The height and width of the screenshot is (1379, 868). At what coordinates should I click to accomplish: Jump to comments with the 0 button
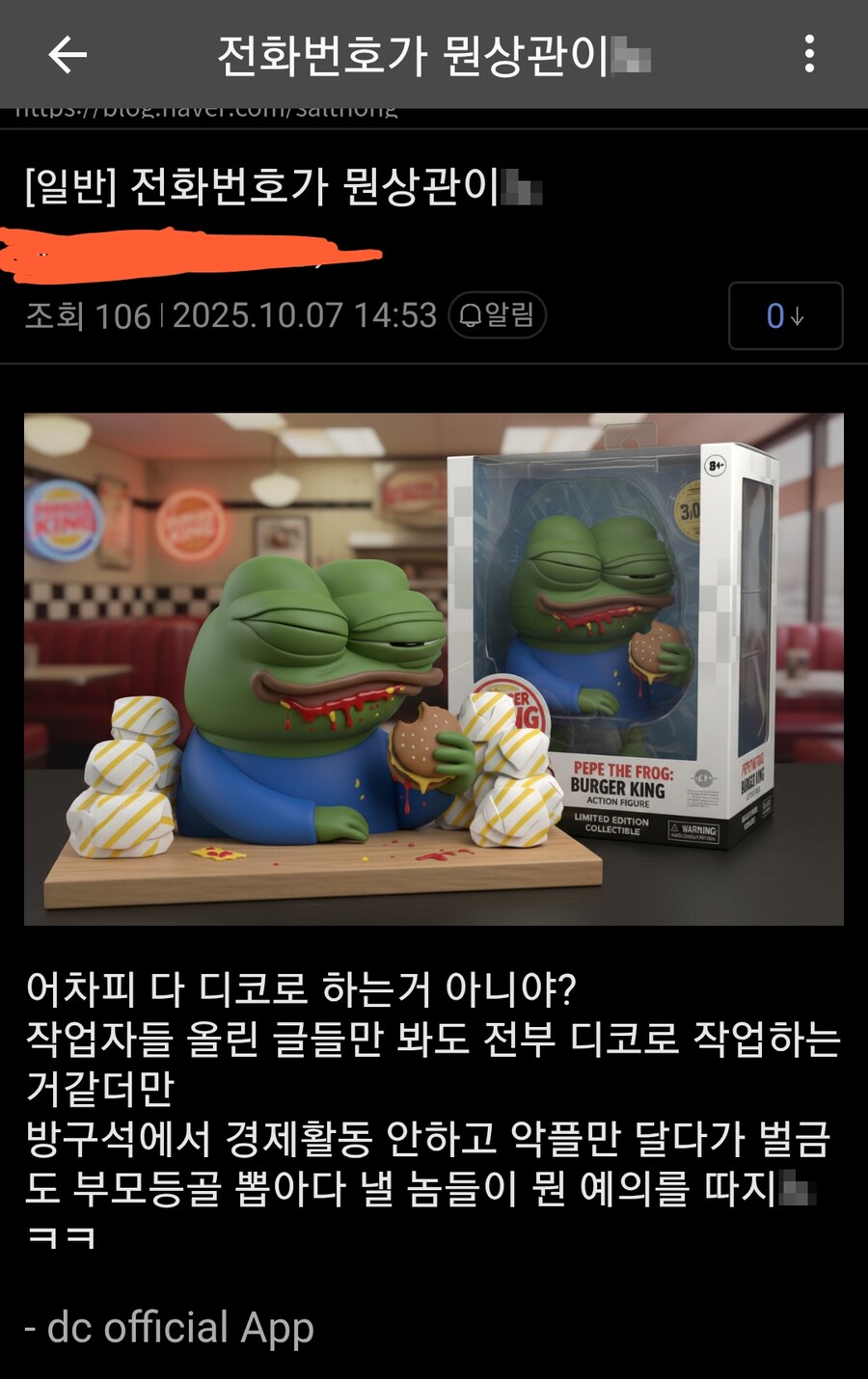pos(785,315)
